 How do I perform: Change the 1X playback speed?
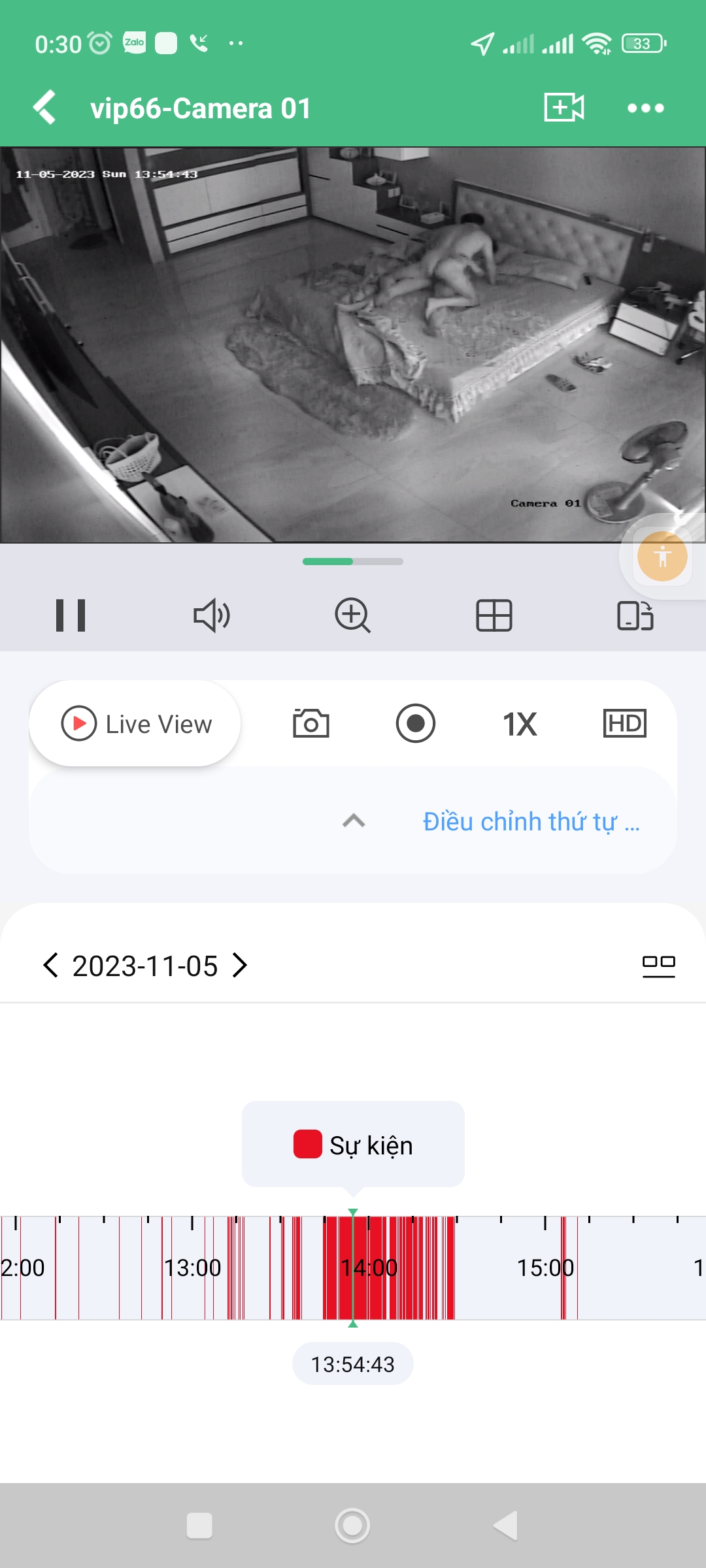point(520,724)
